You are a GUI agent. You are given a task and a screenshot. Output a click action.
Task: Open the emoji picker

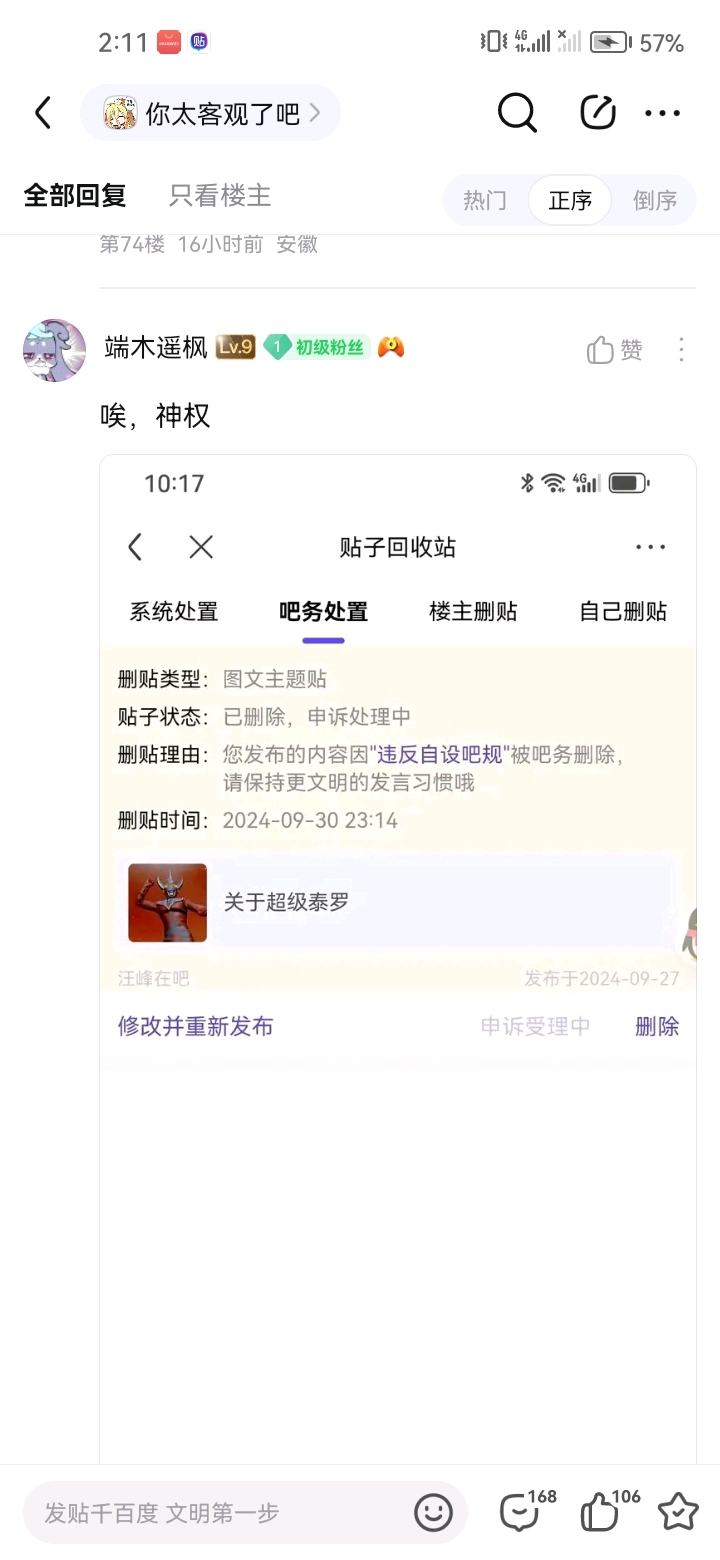click(433, 1512)
